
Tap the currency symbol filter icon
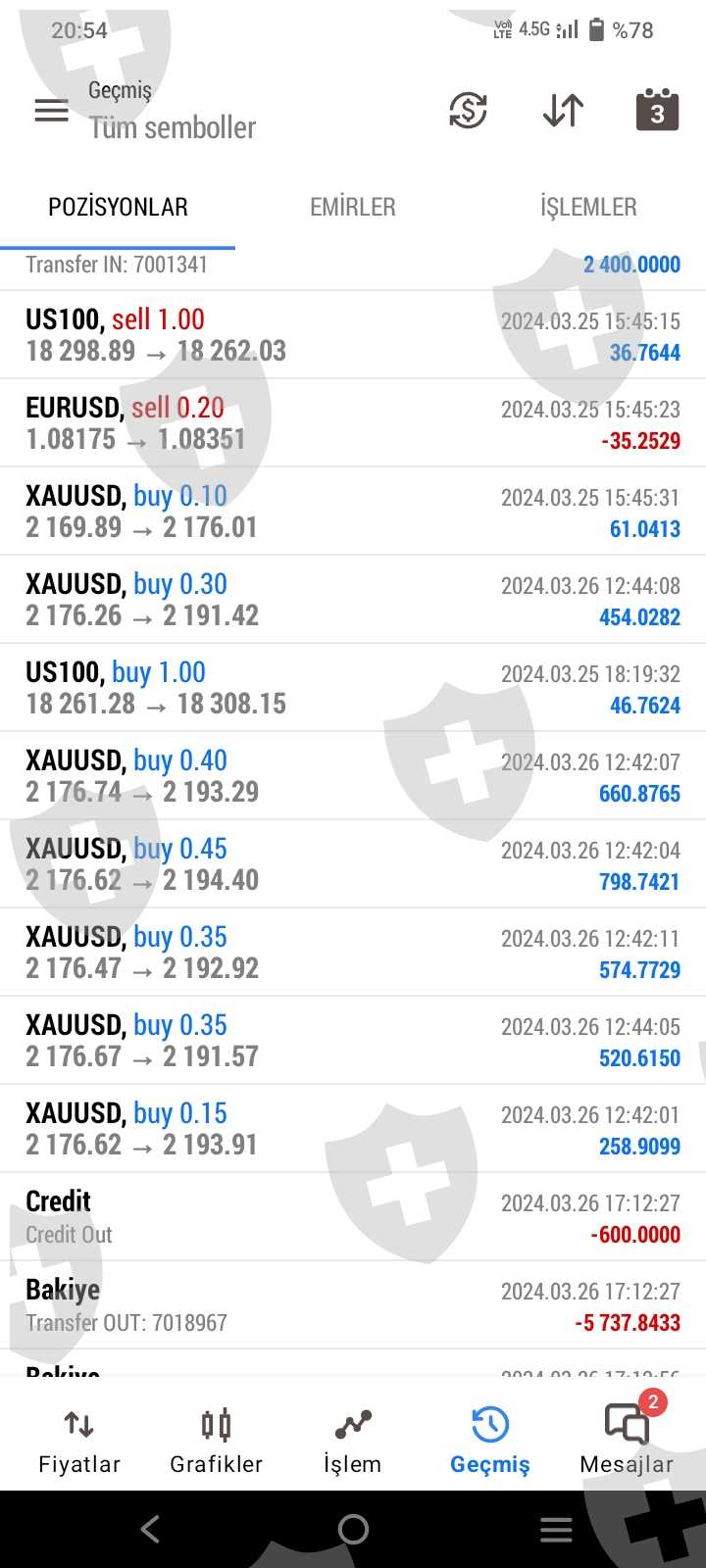click(x=468, y=111)
